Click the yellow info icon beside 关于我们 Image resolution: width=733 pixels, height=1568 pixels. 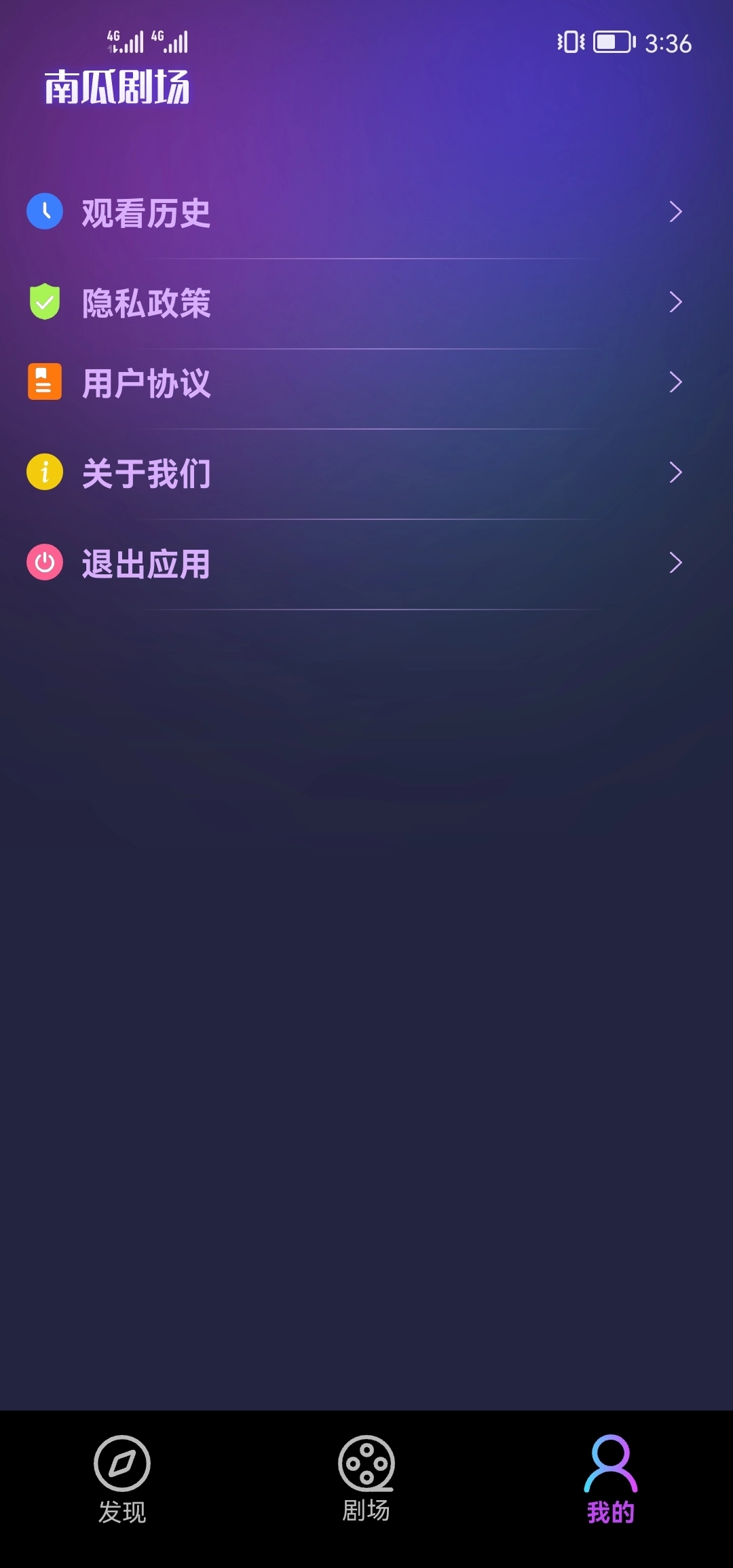[44, 471]
